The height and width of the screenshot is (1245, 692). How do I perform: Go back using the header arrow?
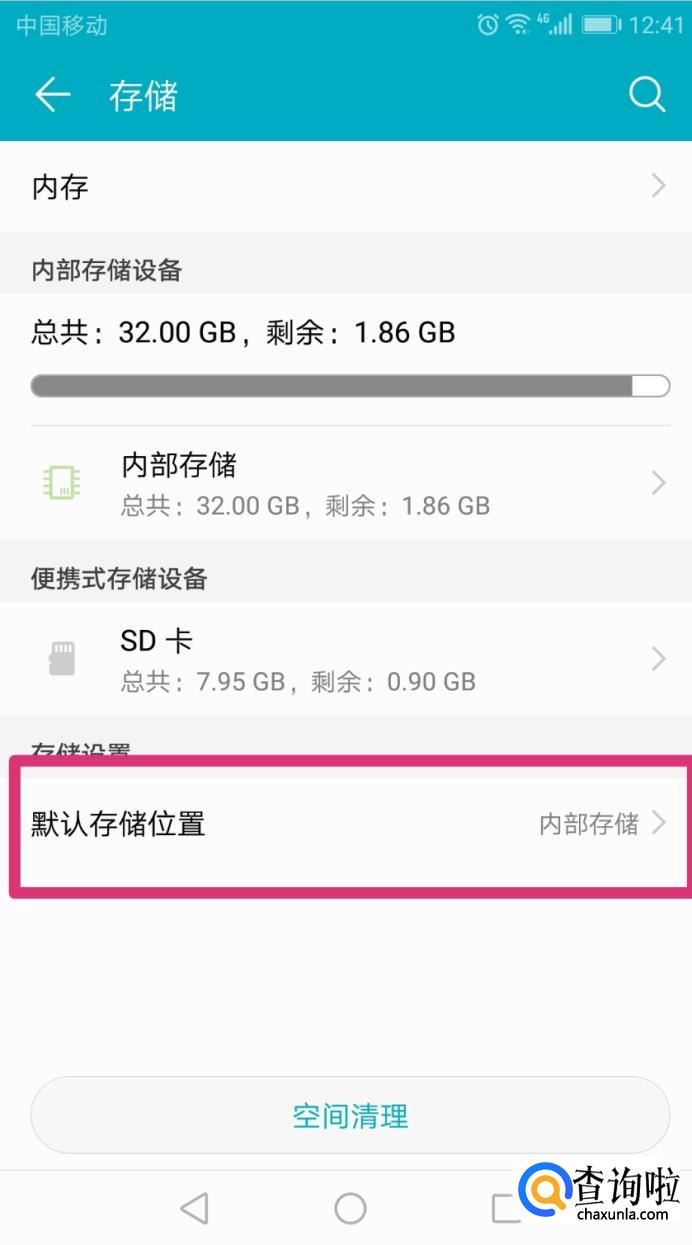click(x=53, y=95)
